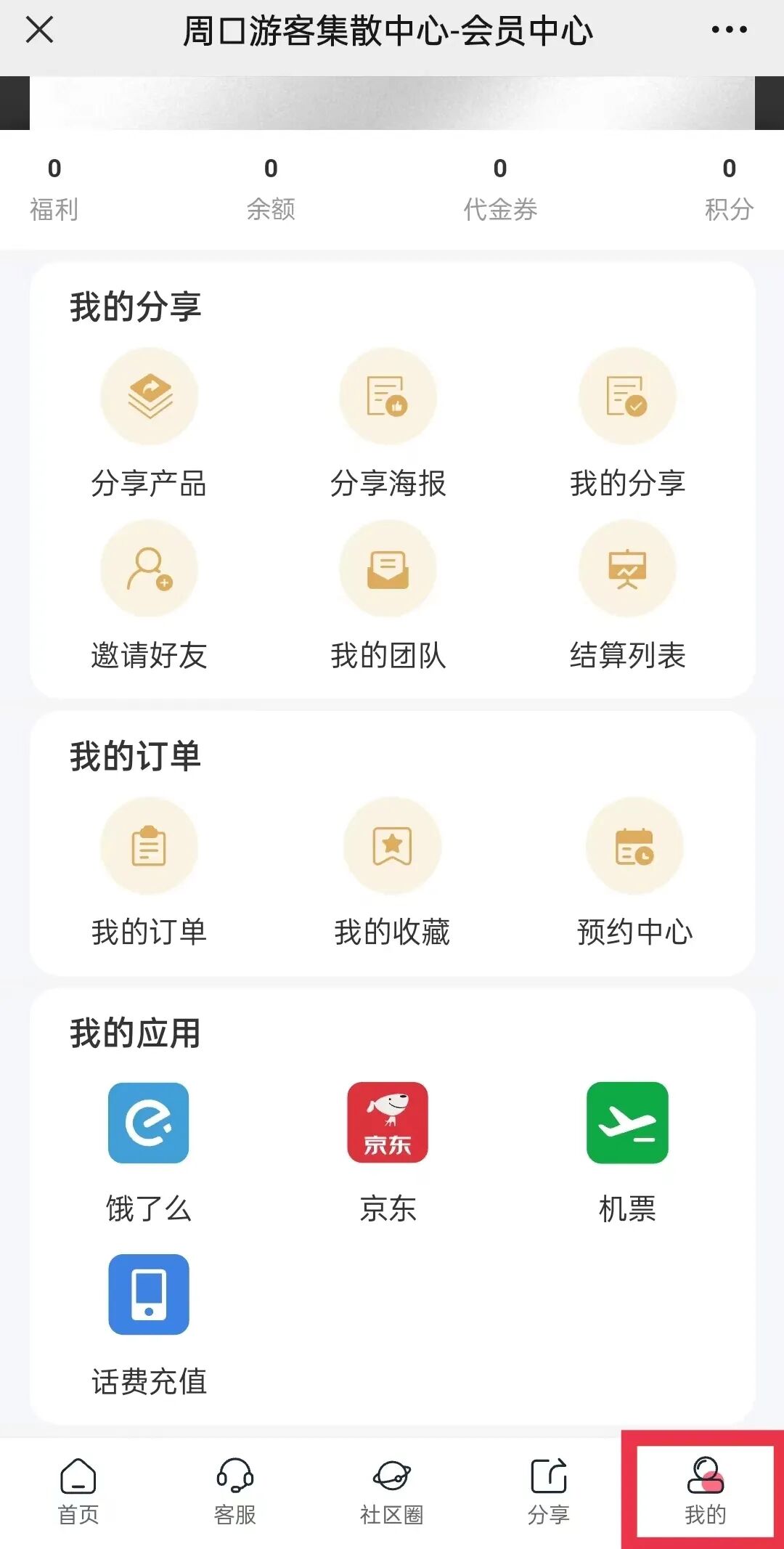Open the 我的分享 icon
The height and width of the screenshot is (1549, 784).
coord(627,397)
